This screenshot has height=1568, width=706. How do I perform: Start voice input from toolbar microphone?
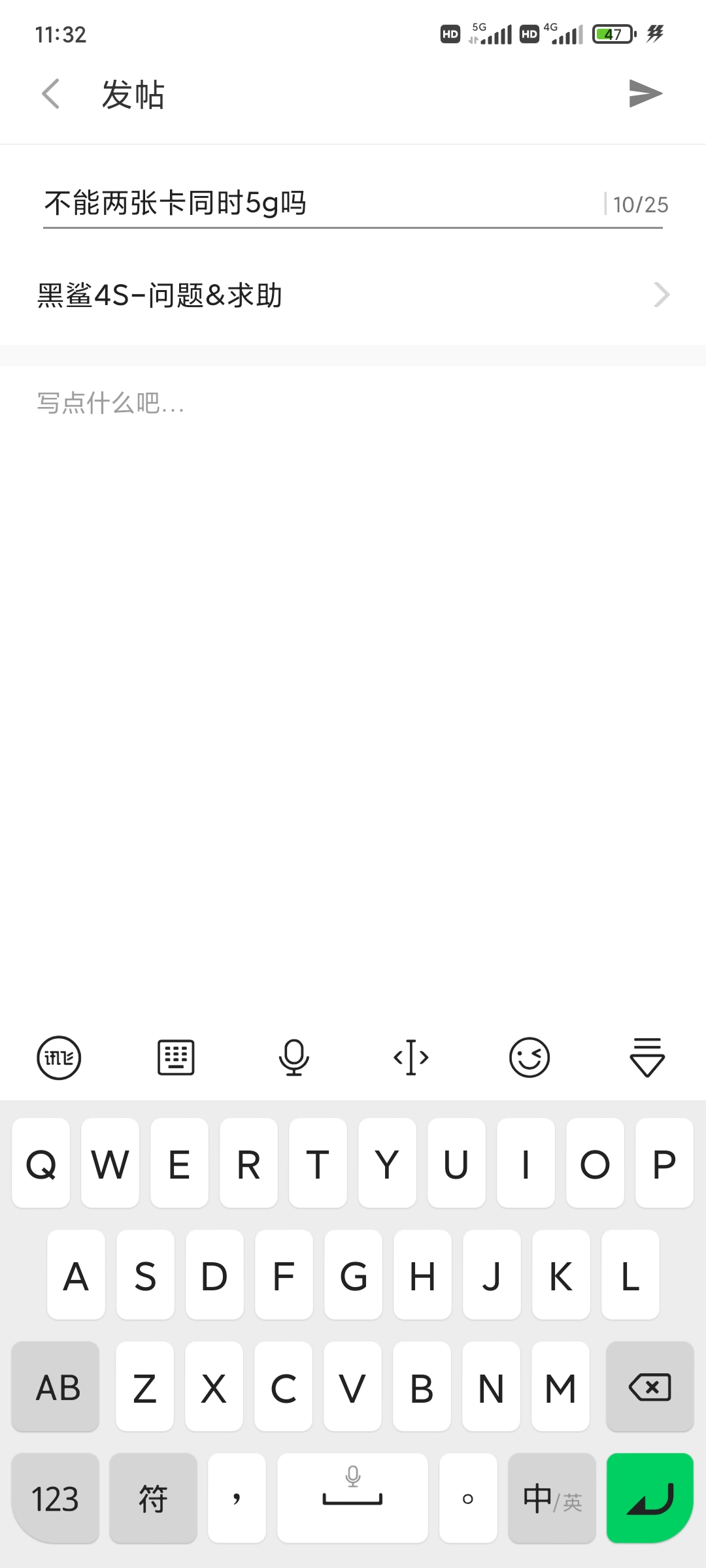click(x=294, y=1057)
